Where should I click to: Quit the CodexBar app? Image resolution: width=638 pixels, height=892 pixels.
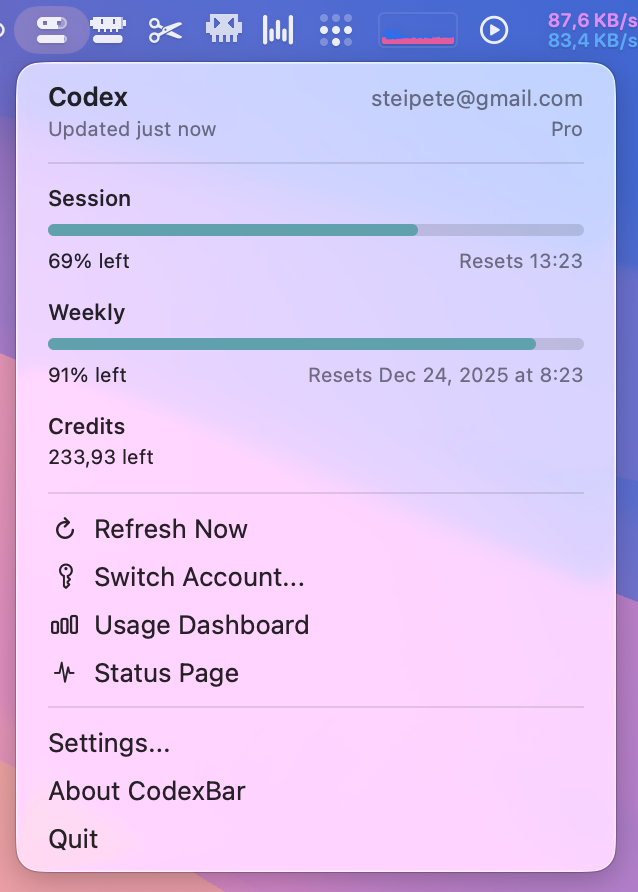pos(74,839)
